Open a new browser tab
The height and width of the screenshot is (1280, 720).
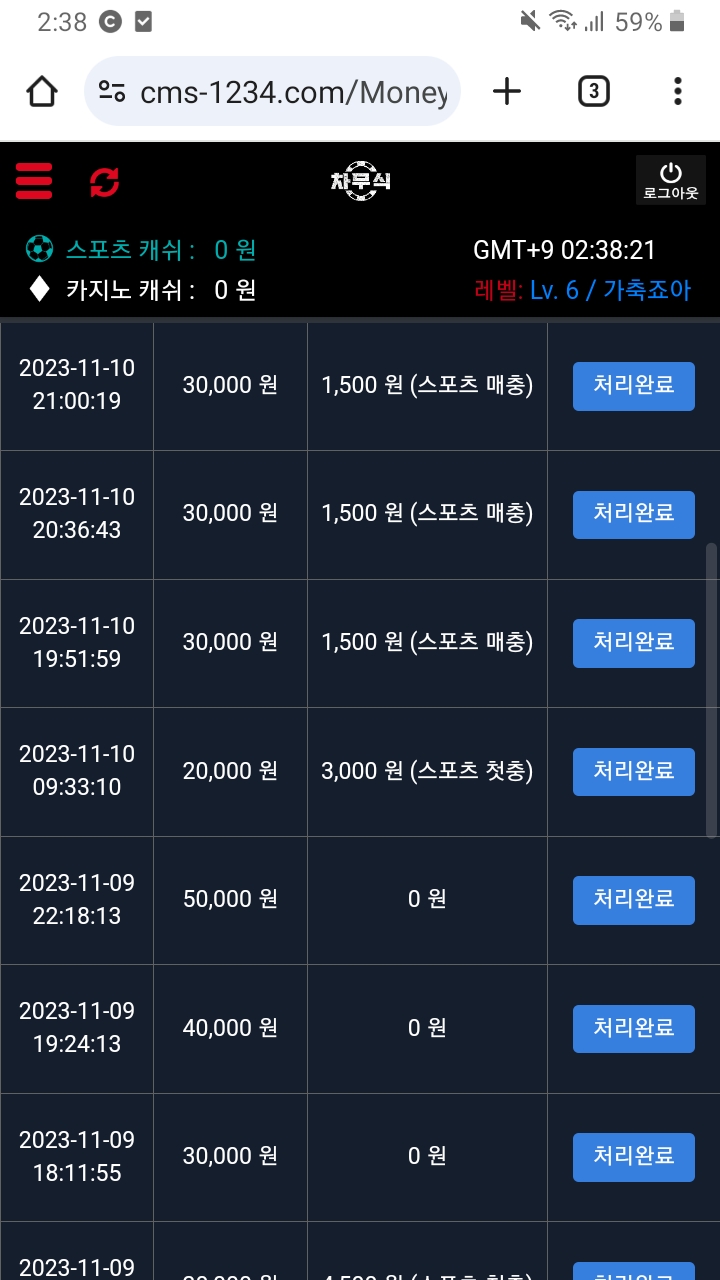pyautogui.click(x=507, y=92)
